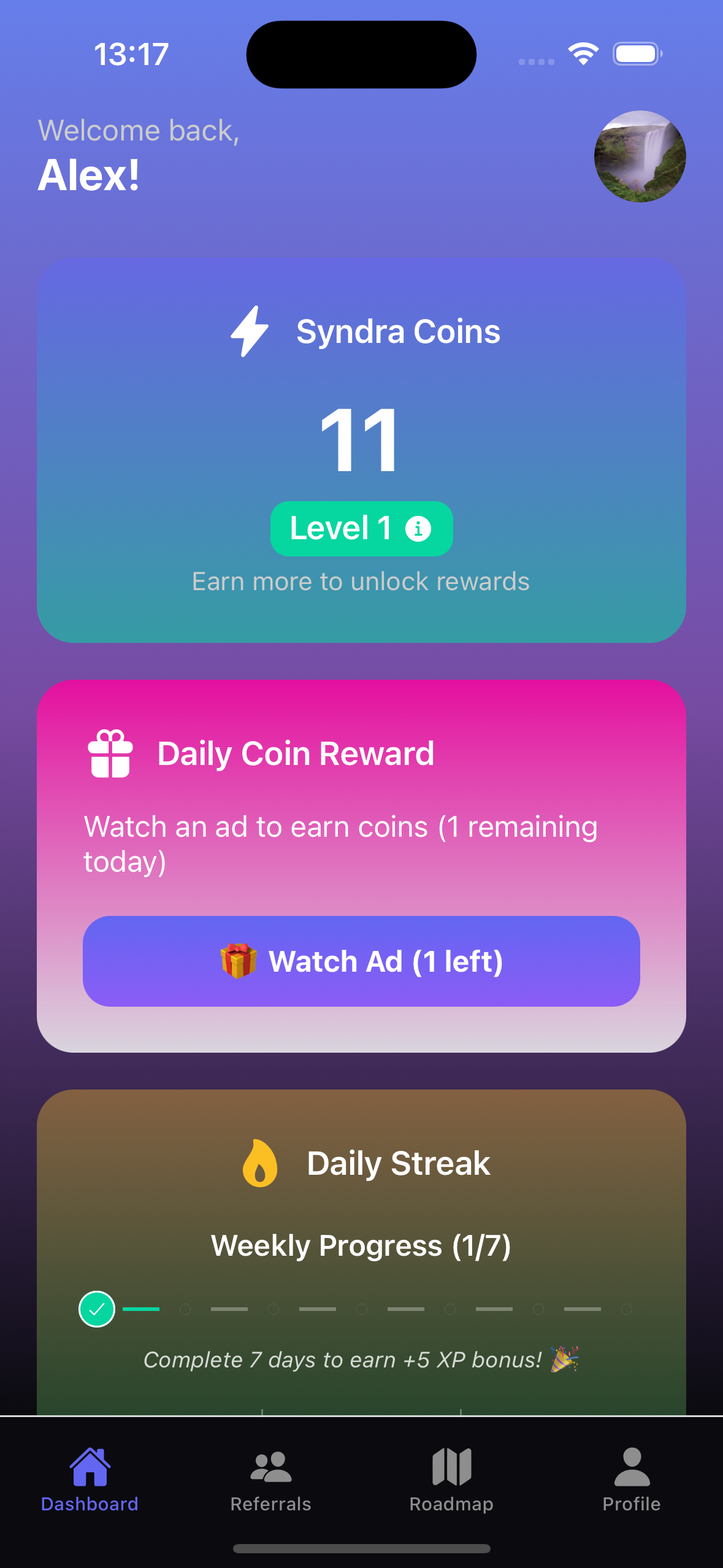The height and width of the screenshot is (1568, 723).
Task: Tap the Level 1 info badge
Action: tap(361, 529)
